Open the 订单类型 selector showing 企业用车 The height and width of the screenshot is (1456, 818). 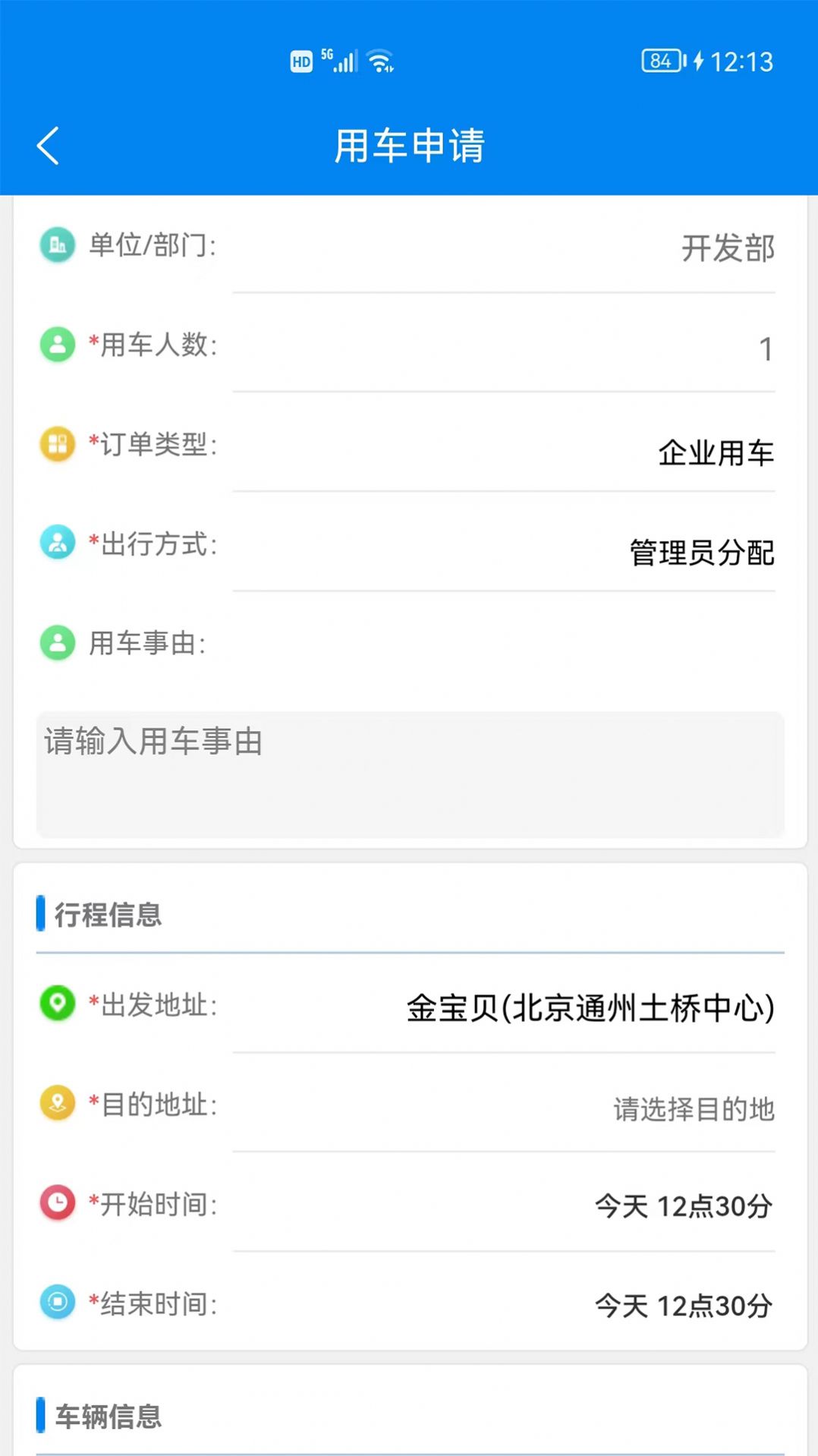tap(714, 453)
